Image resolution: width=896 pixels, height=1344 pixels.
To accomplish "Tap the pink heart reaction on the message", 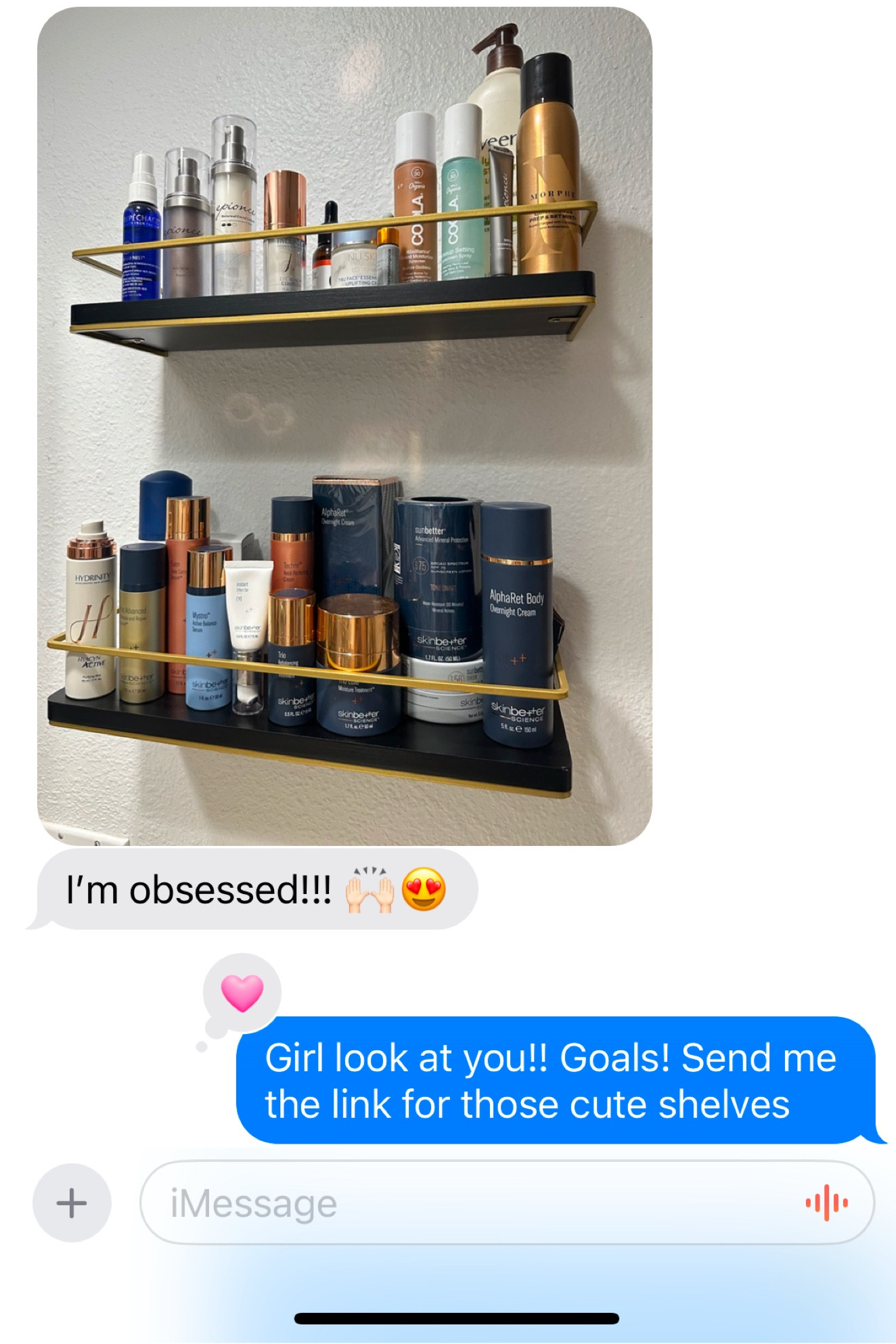I will click(242, 993).
